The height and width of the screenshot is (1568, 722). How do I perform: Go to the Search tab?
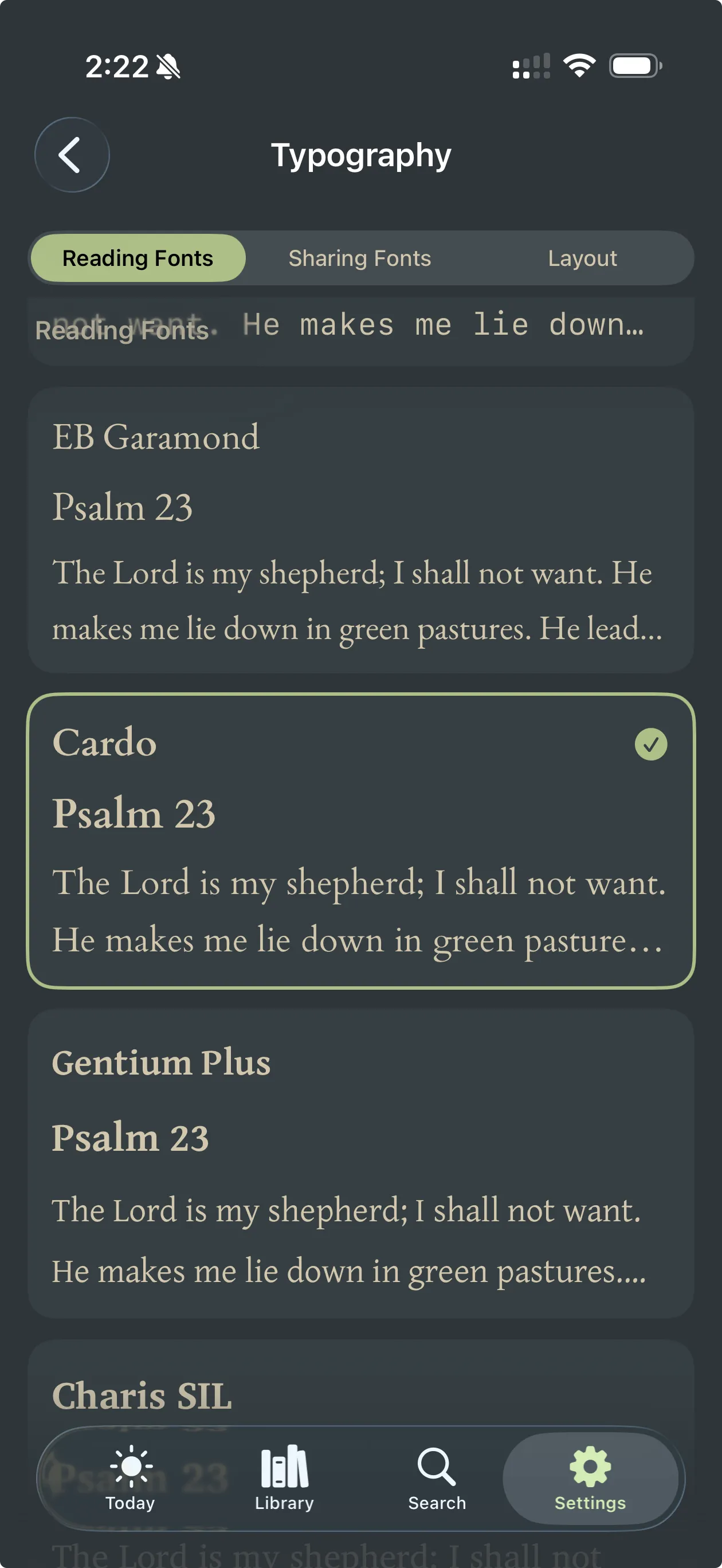[x=437, y=1479]
